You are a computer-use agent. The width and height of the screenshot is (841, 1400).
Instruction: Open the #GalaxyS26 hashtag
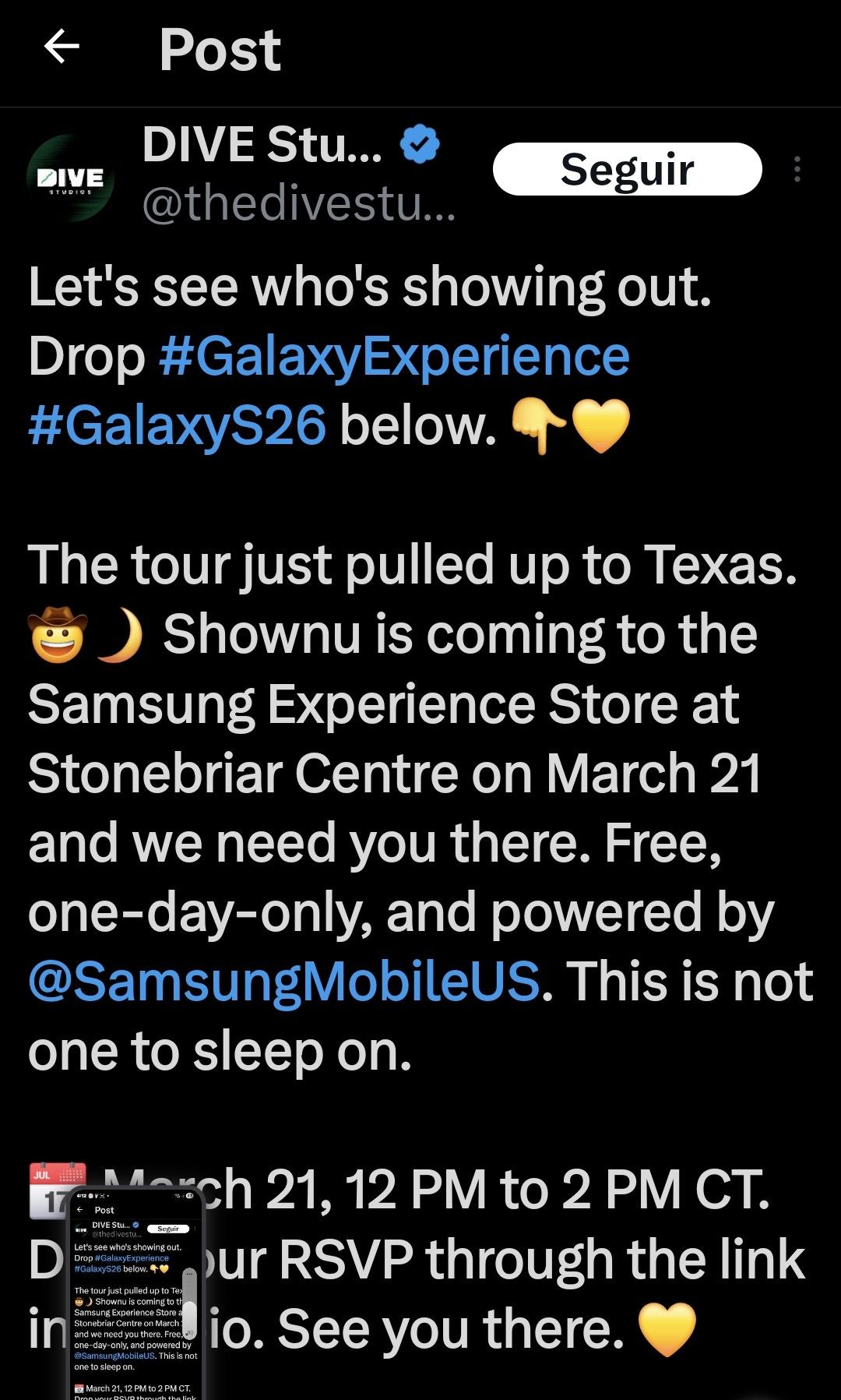(x=177, y=426)
